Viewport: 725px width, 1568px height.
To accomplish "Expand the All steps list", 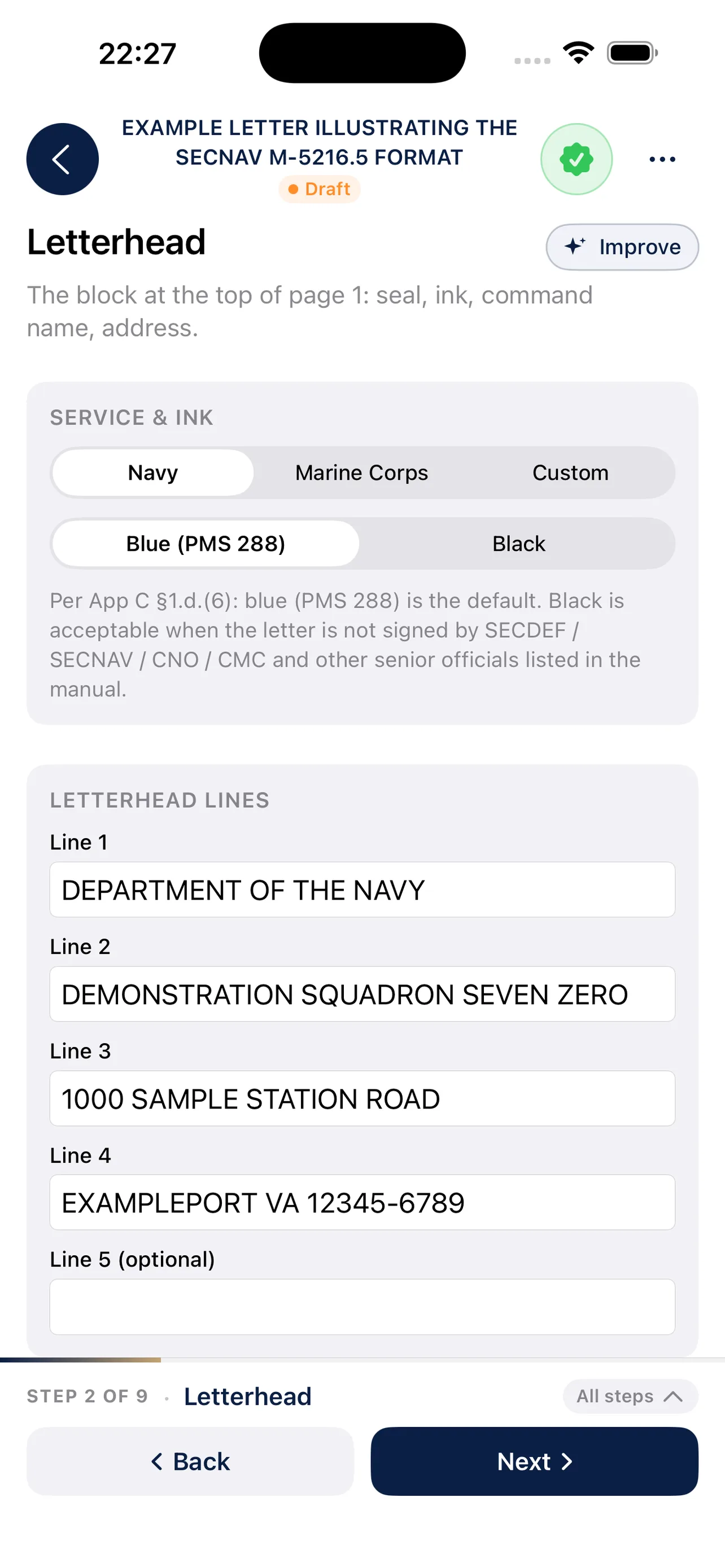I will pos(630,1396).
